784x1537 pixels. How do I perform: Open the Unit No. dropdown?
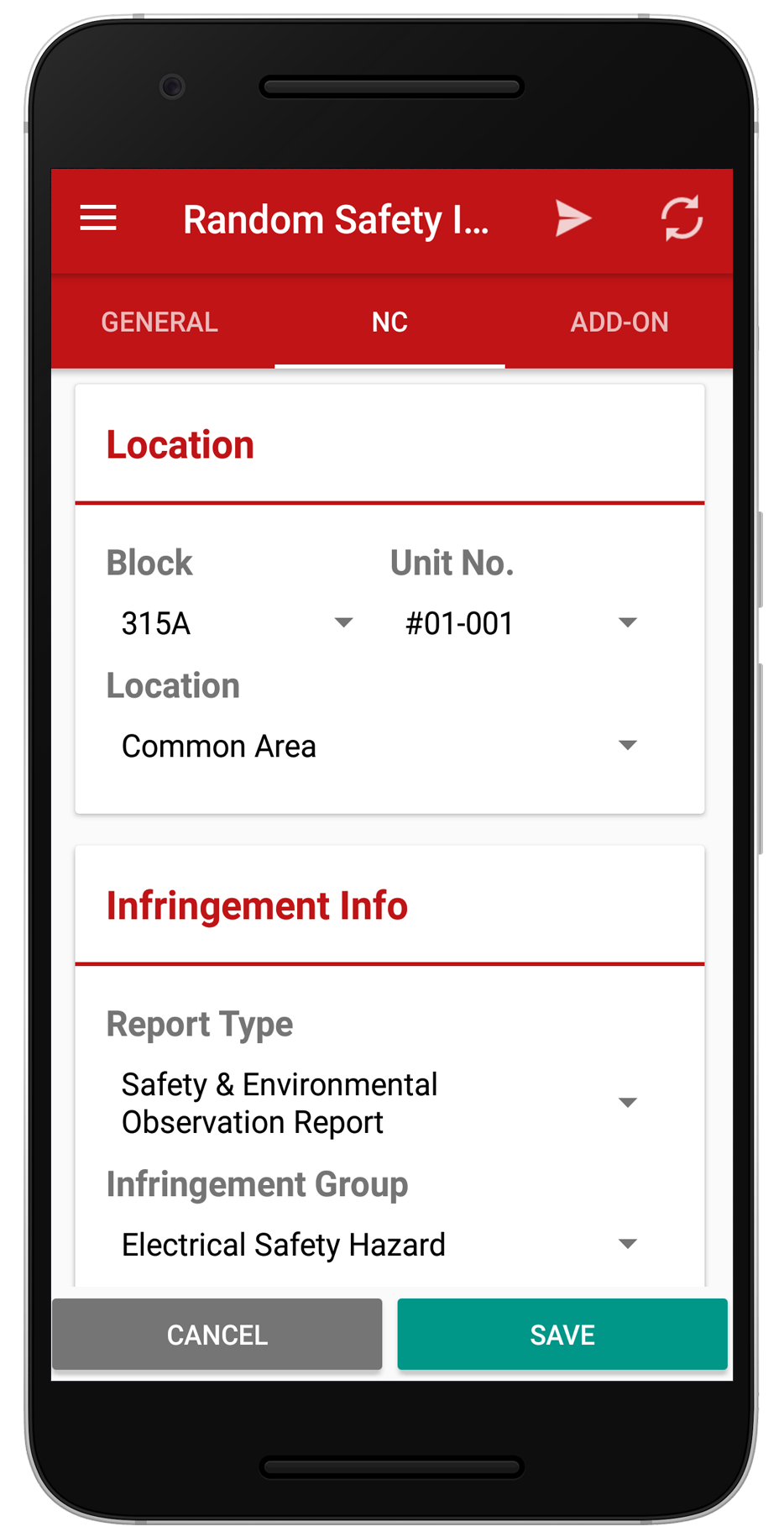[x=519, y=623]
